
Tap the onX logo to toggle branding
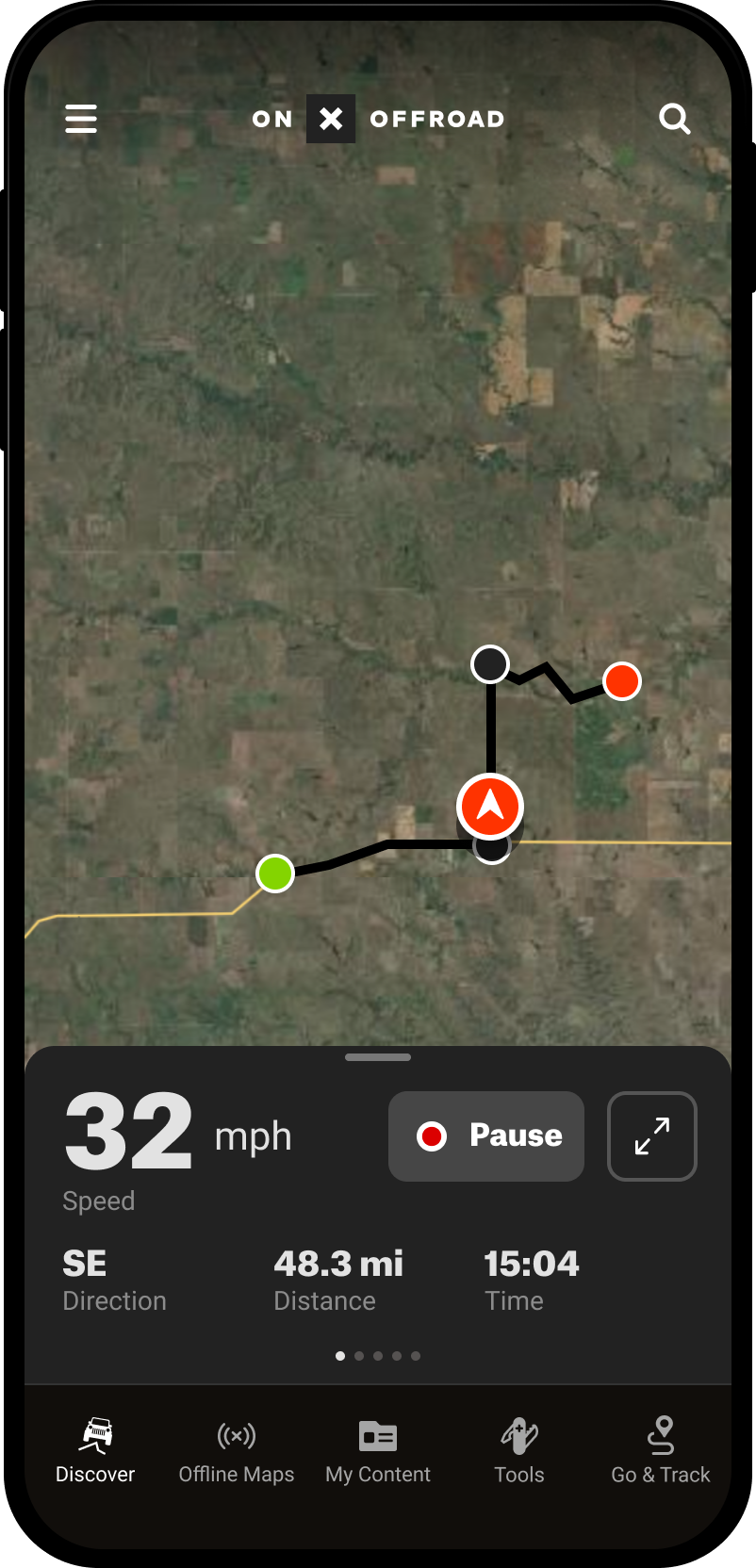[331, 119]
